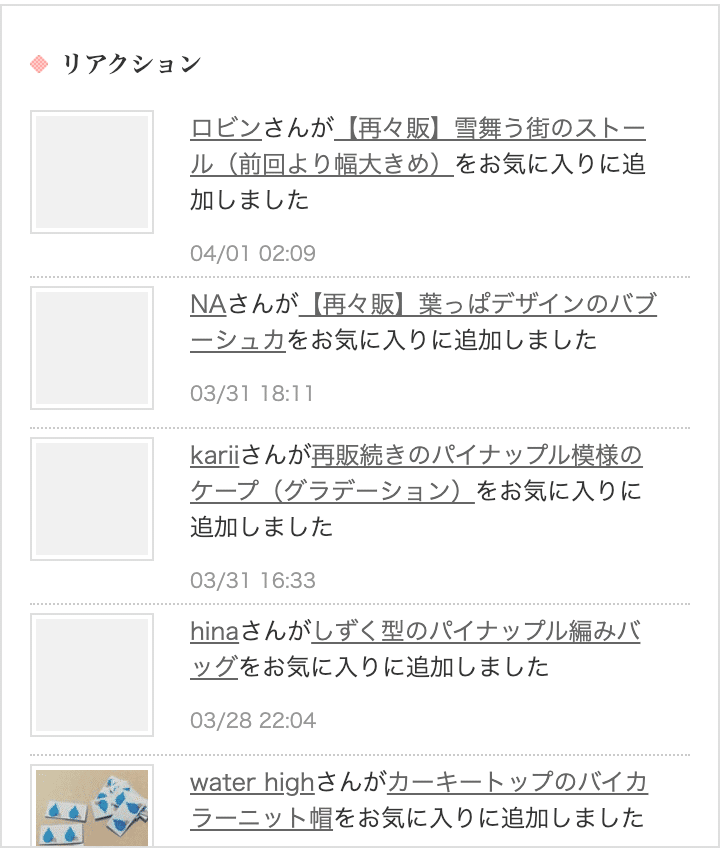Visit NA's profile link
The image size is (728, 854).
(208, 304)
